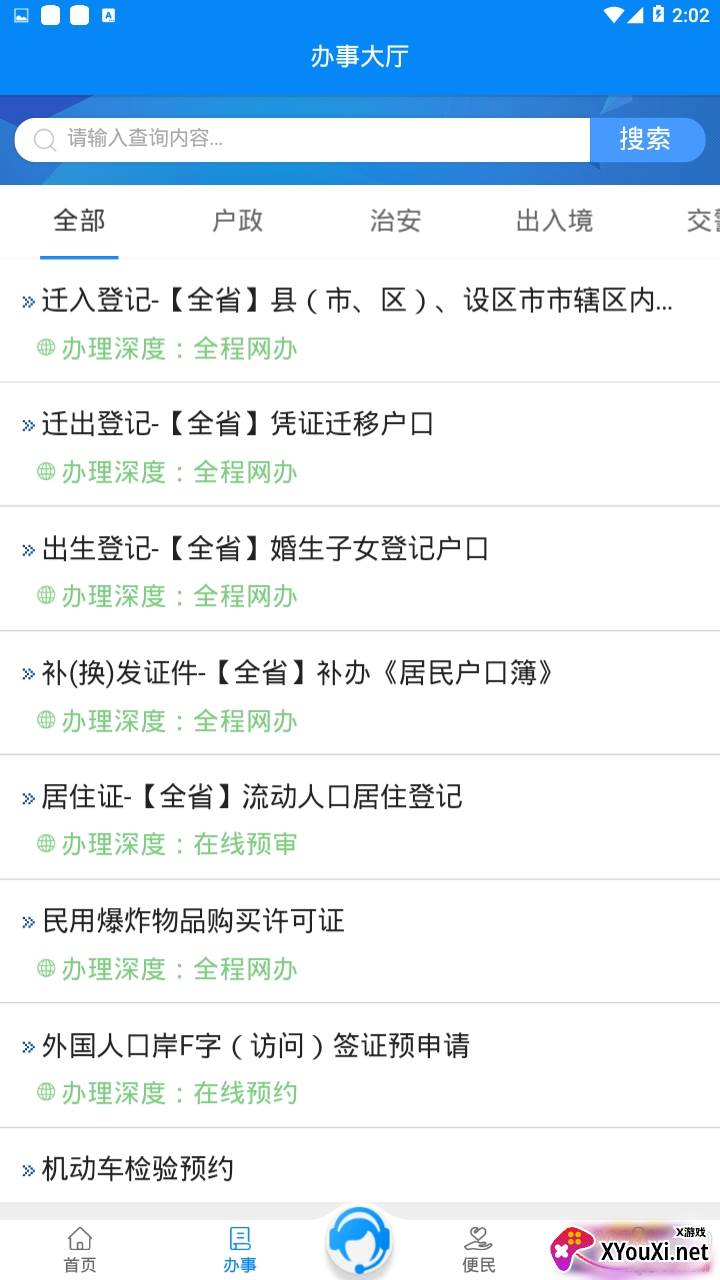
Task: Open 迁入登记 service item
Action: click(360, 321)
